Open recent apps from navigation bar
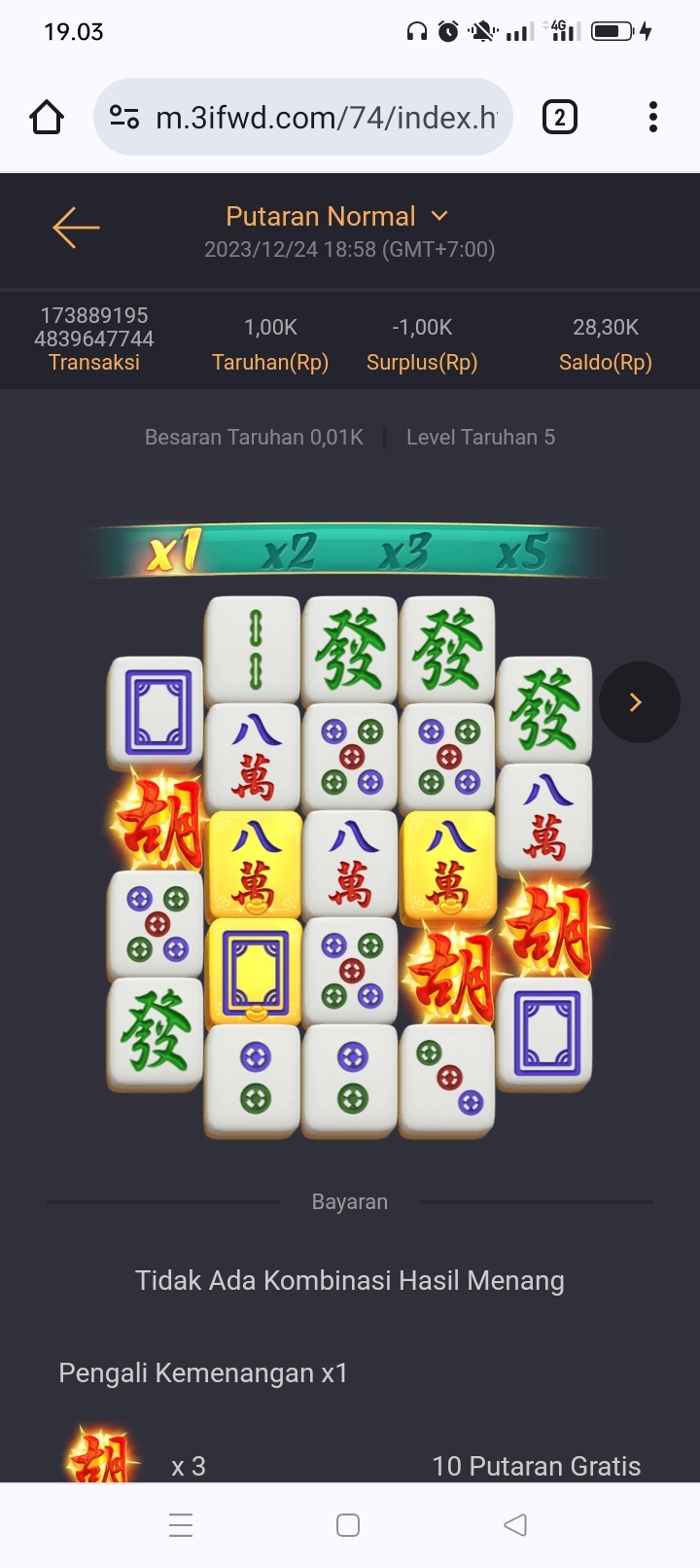 click(181, 1524)
